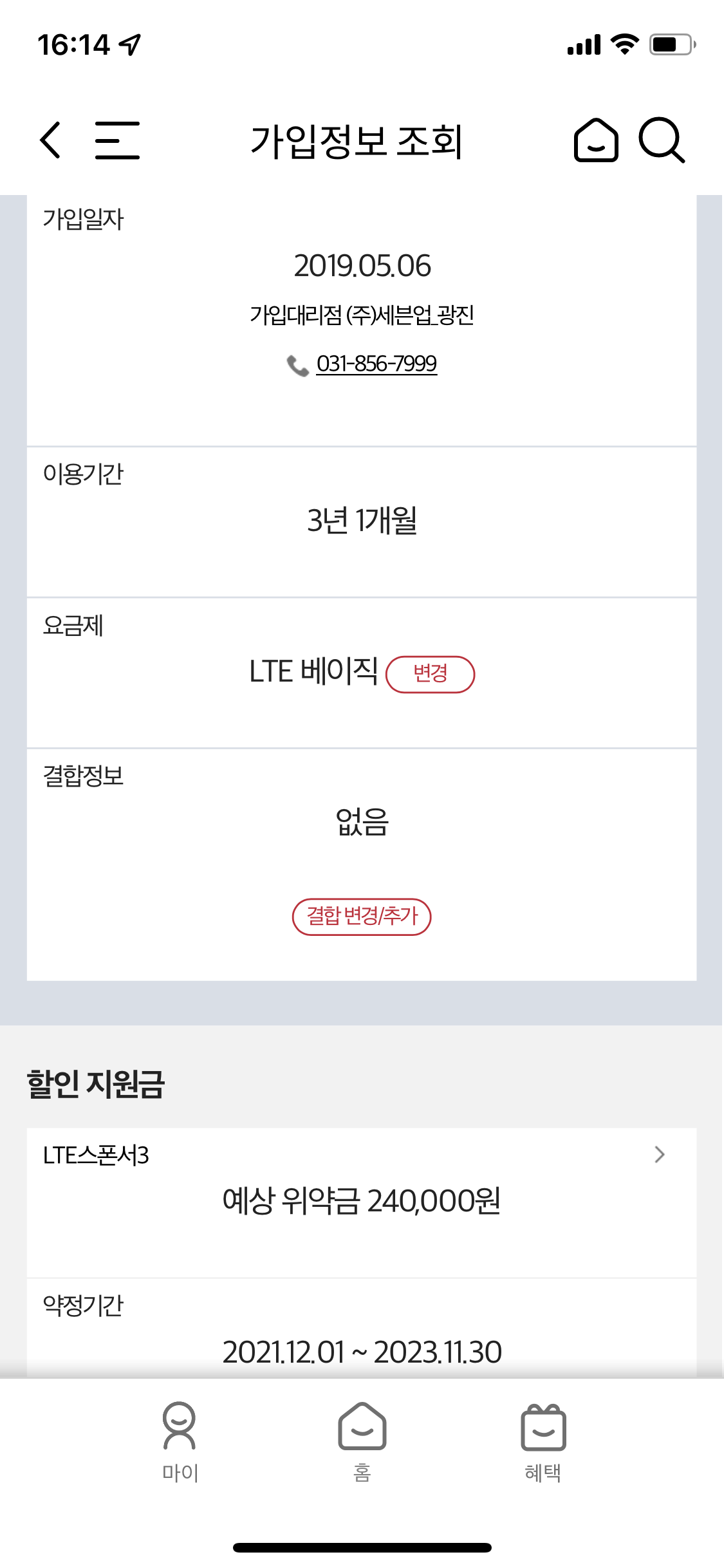Tap 변경 to change LTE 베이직 plan
The width and height of the screenshot is (724, 1568).
(x=430, y=674)
